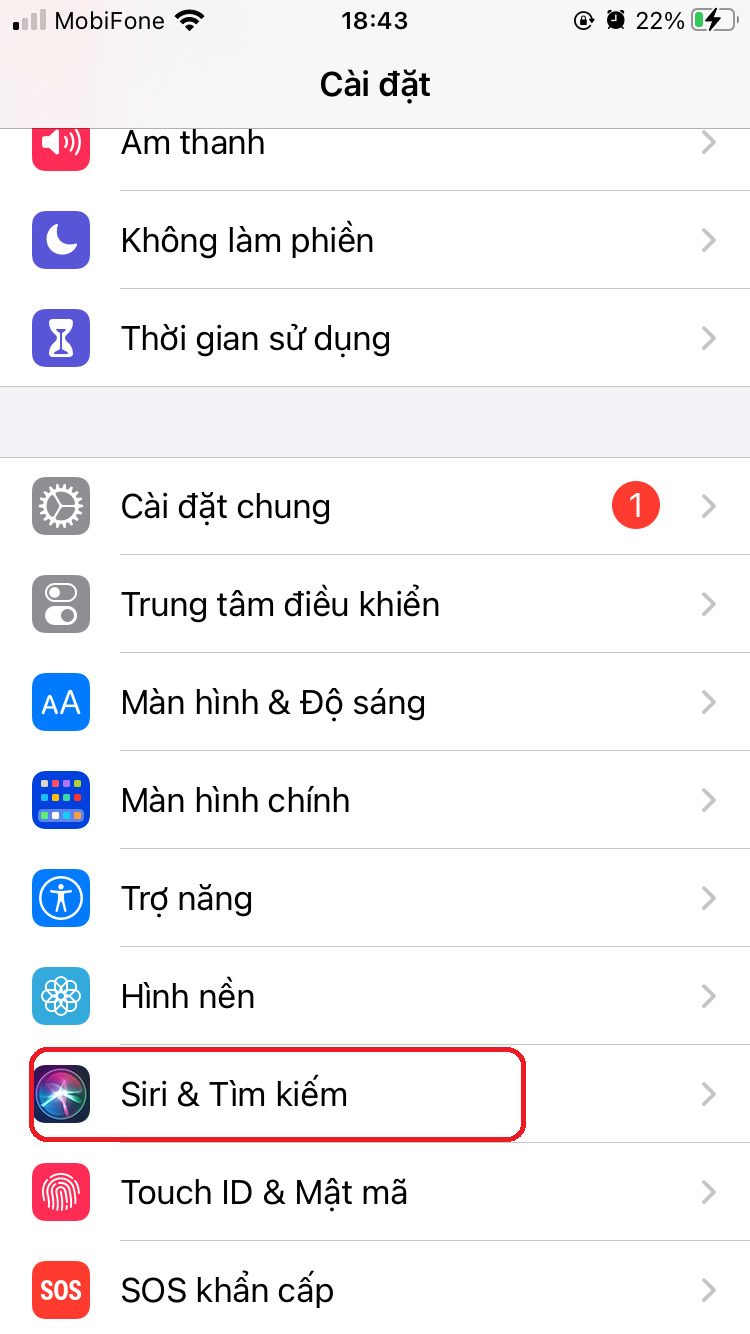Open Không làm phiền settings
The image size is (750, 1334).
[x=375, y=241]
